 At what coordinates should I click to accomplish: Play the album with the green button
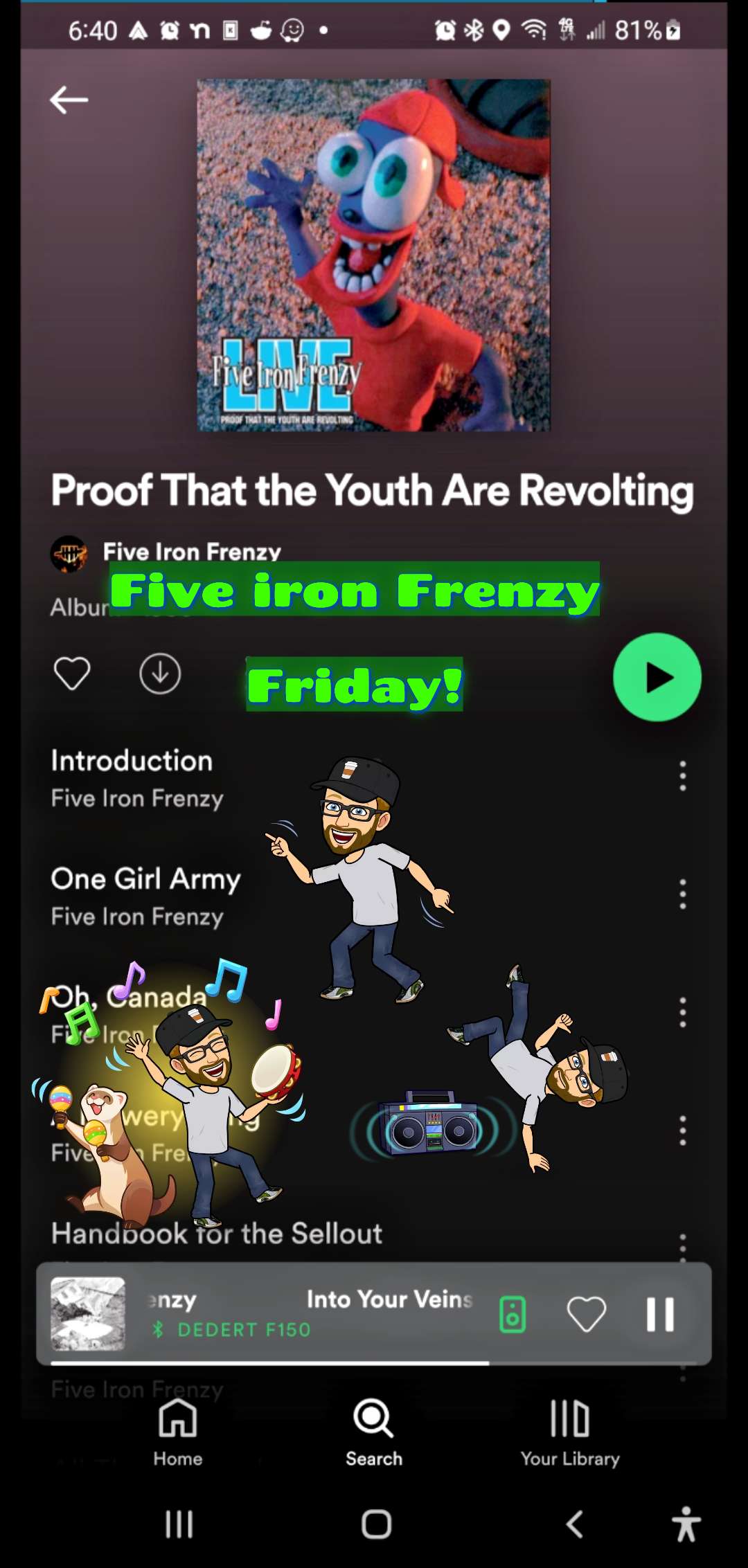click(x=657, y=677)
